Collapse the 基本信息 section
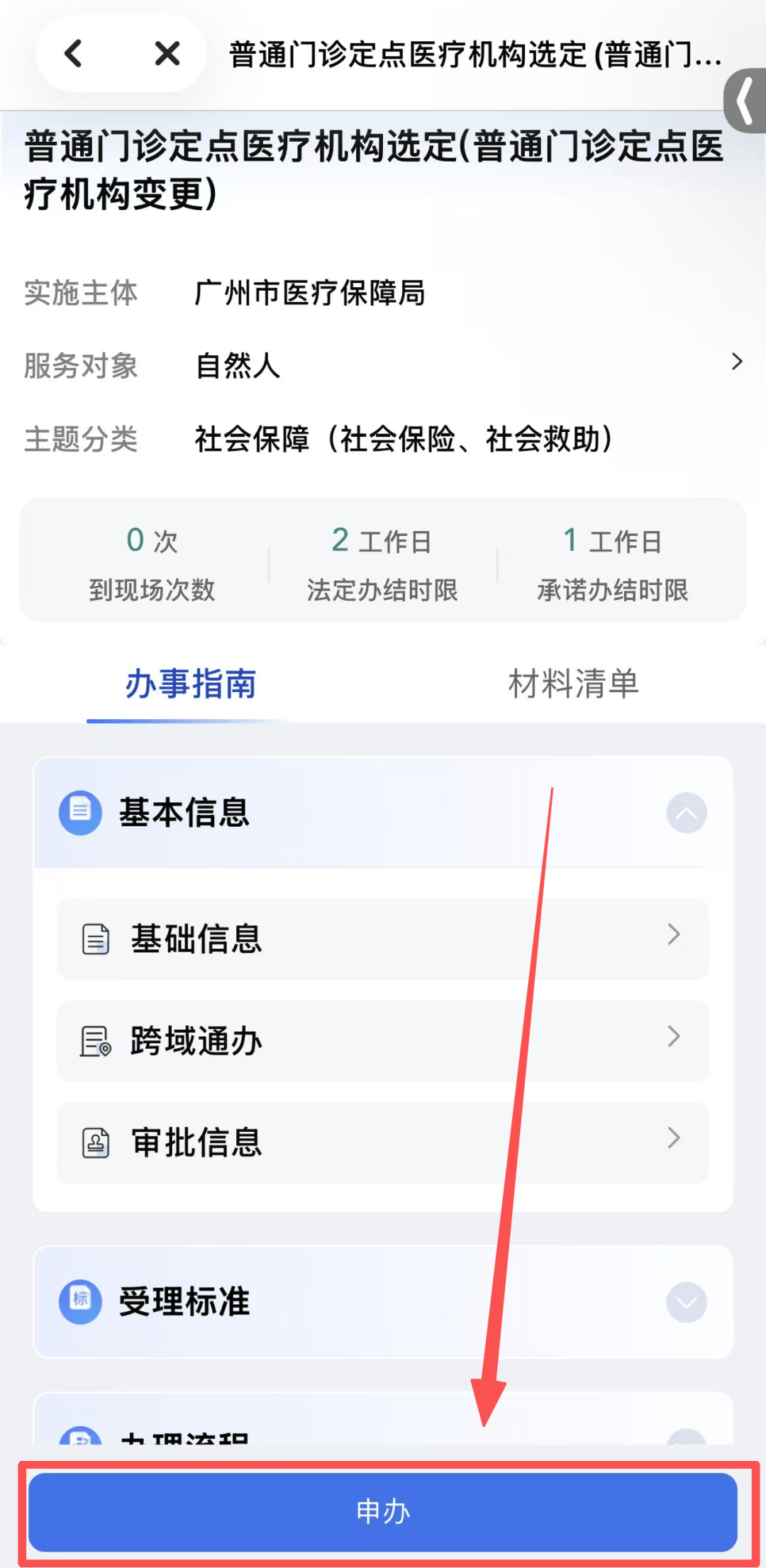The width and height of the screenshot is (766, 1568). coord(685,813)
